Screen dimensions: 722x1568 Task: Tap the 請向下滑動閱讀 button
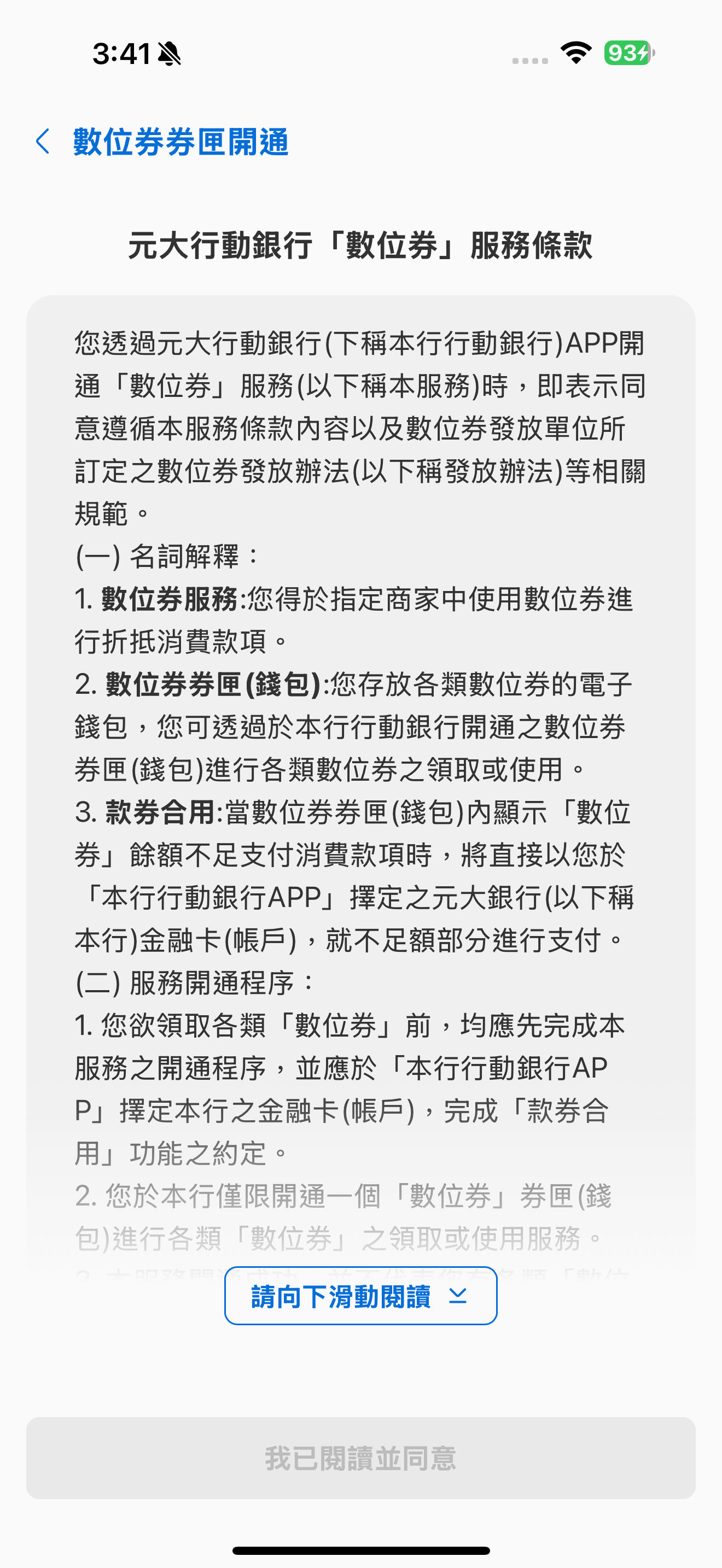(x=360, y=1296)
